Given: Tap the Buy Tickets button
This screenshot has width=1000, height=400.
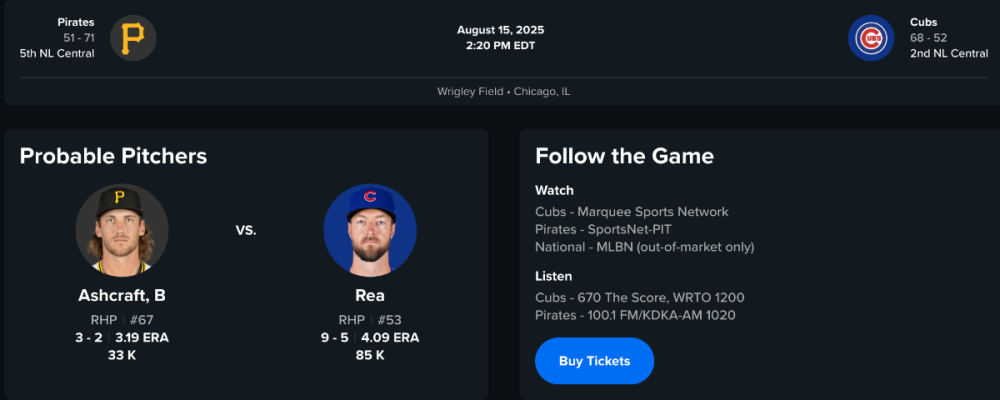Looking at the screenshot, I should pyautogui.click(x=594, y=361).
